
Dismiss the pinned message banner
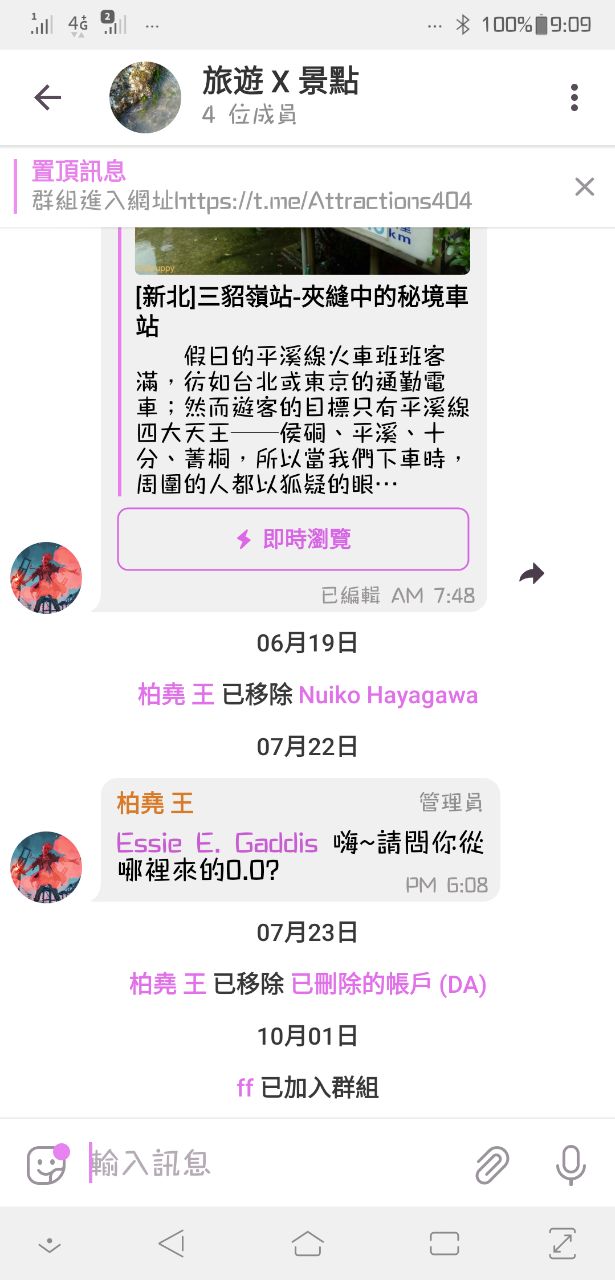coord(584,186)
